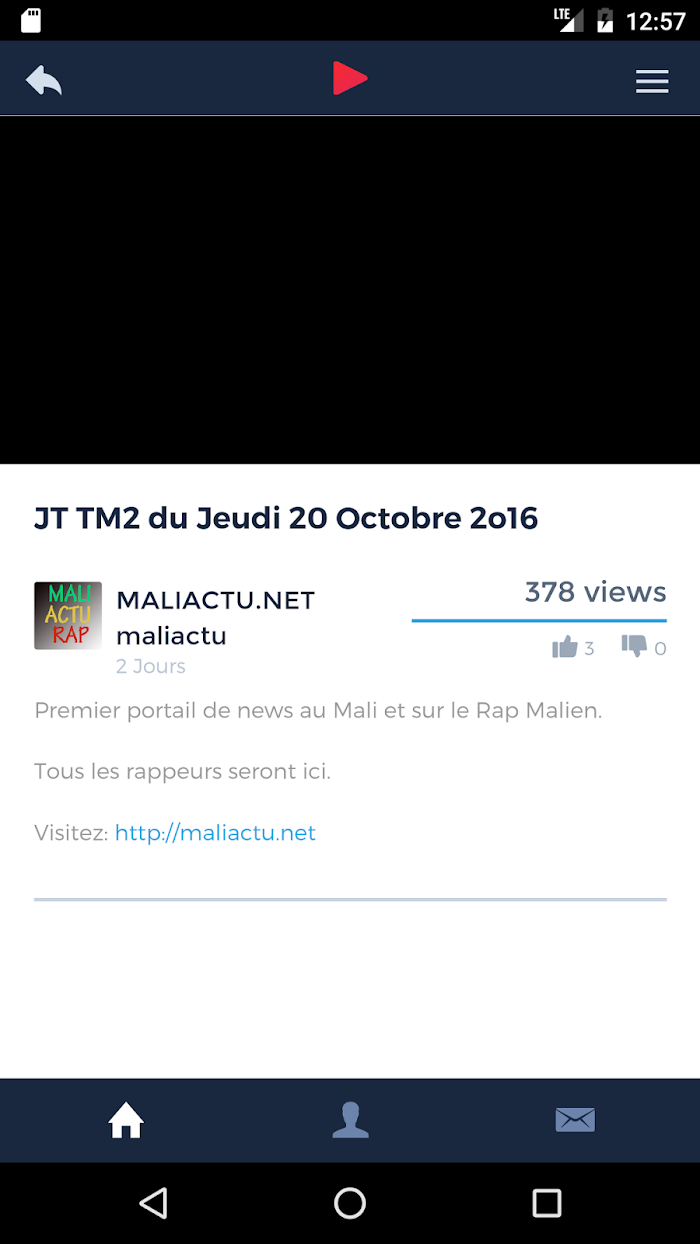Like the video with thumbs up

(565, 647)
